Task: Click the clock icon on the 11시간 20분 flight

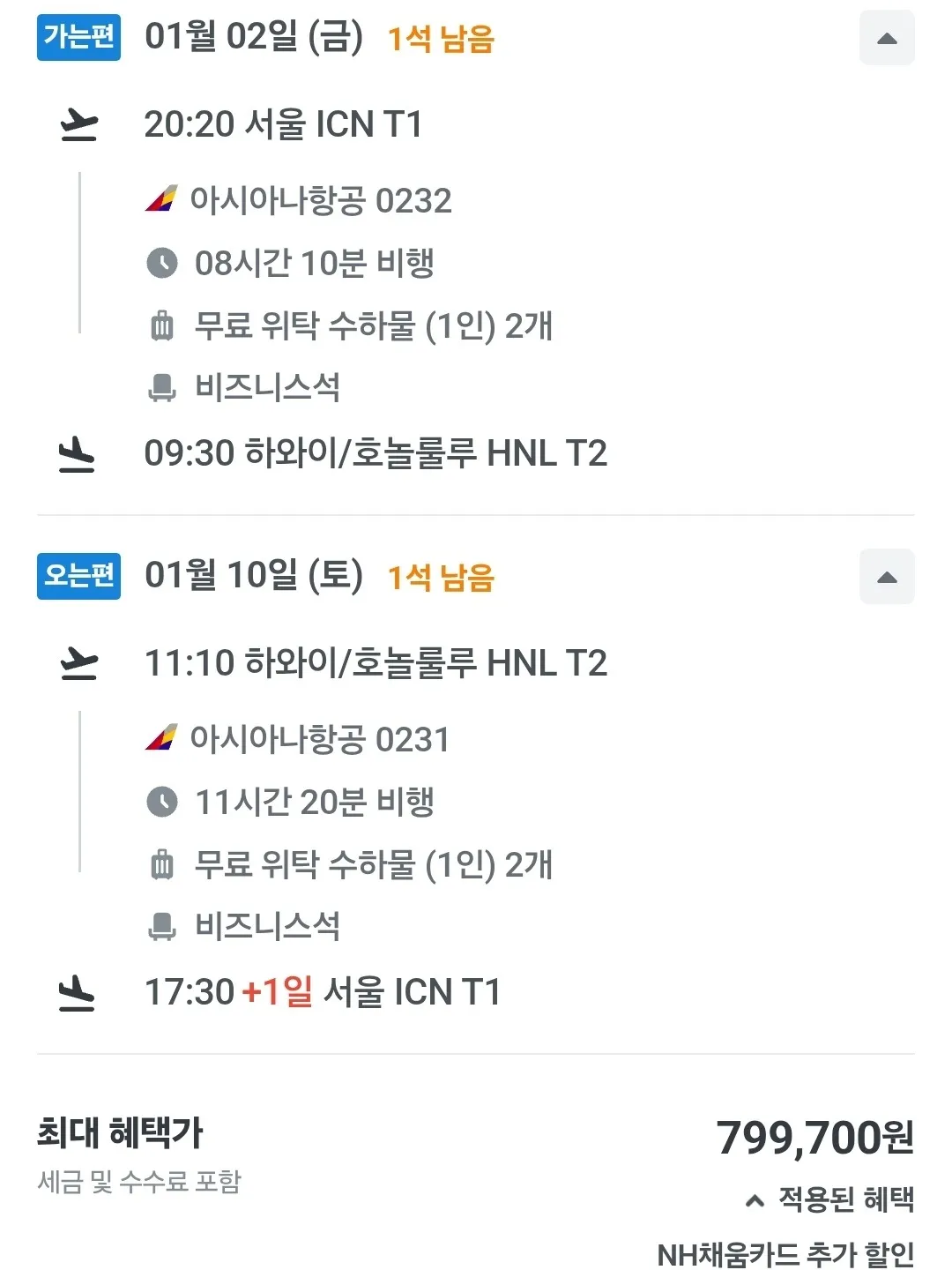Action: (x=161, y=803)
